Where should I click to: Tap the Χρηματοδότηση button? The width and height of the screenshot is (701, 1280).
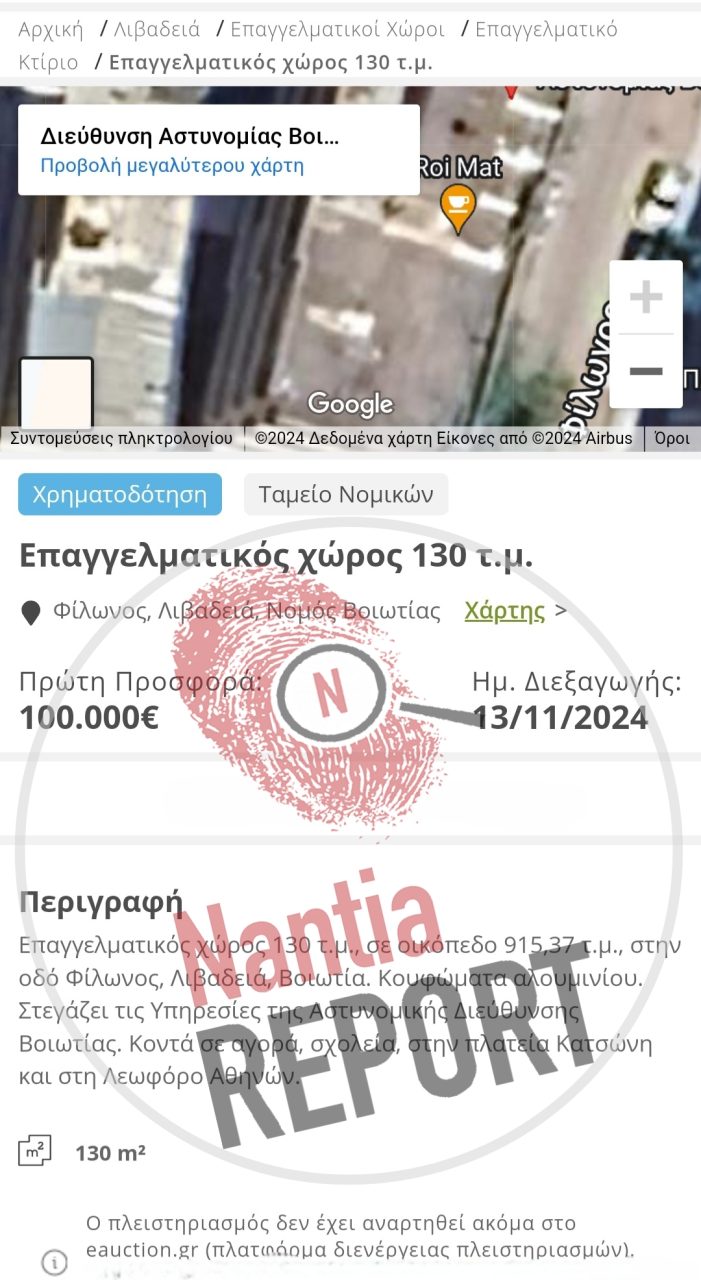[x=120, y=494]
